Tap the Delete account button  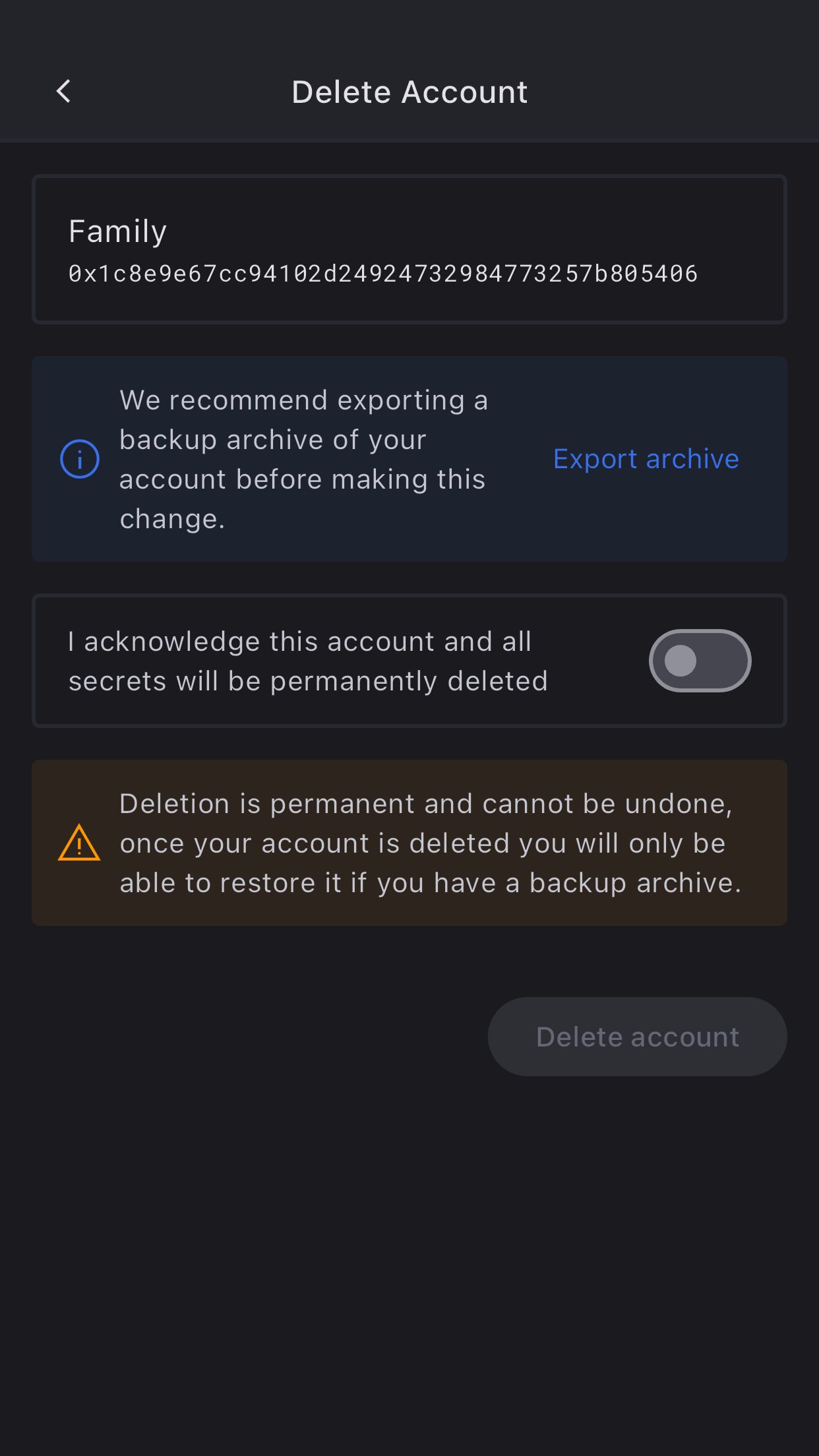click(x=637, y=1037)
